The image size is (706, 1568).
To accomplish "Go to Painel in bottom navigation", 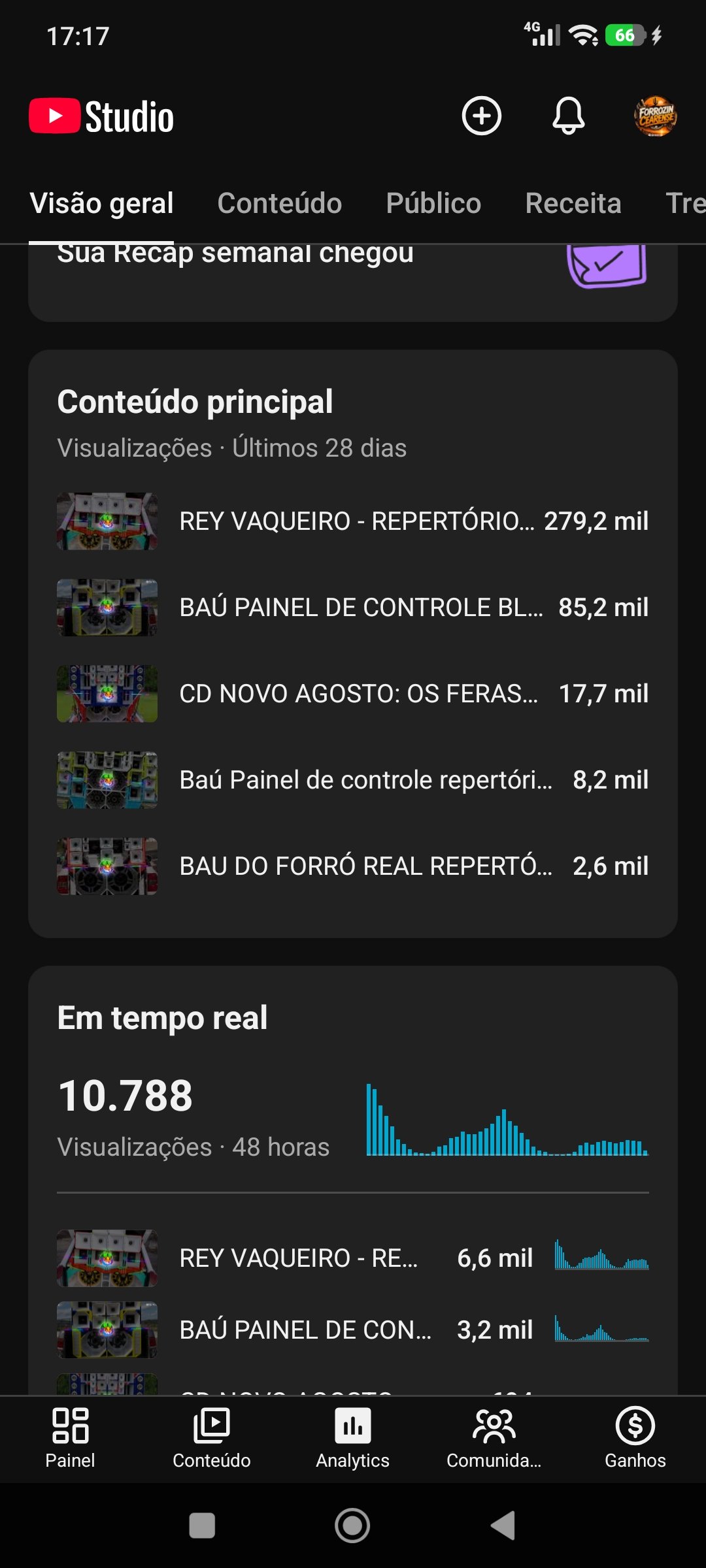I will click(x=70, y=1439).
